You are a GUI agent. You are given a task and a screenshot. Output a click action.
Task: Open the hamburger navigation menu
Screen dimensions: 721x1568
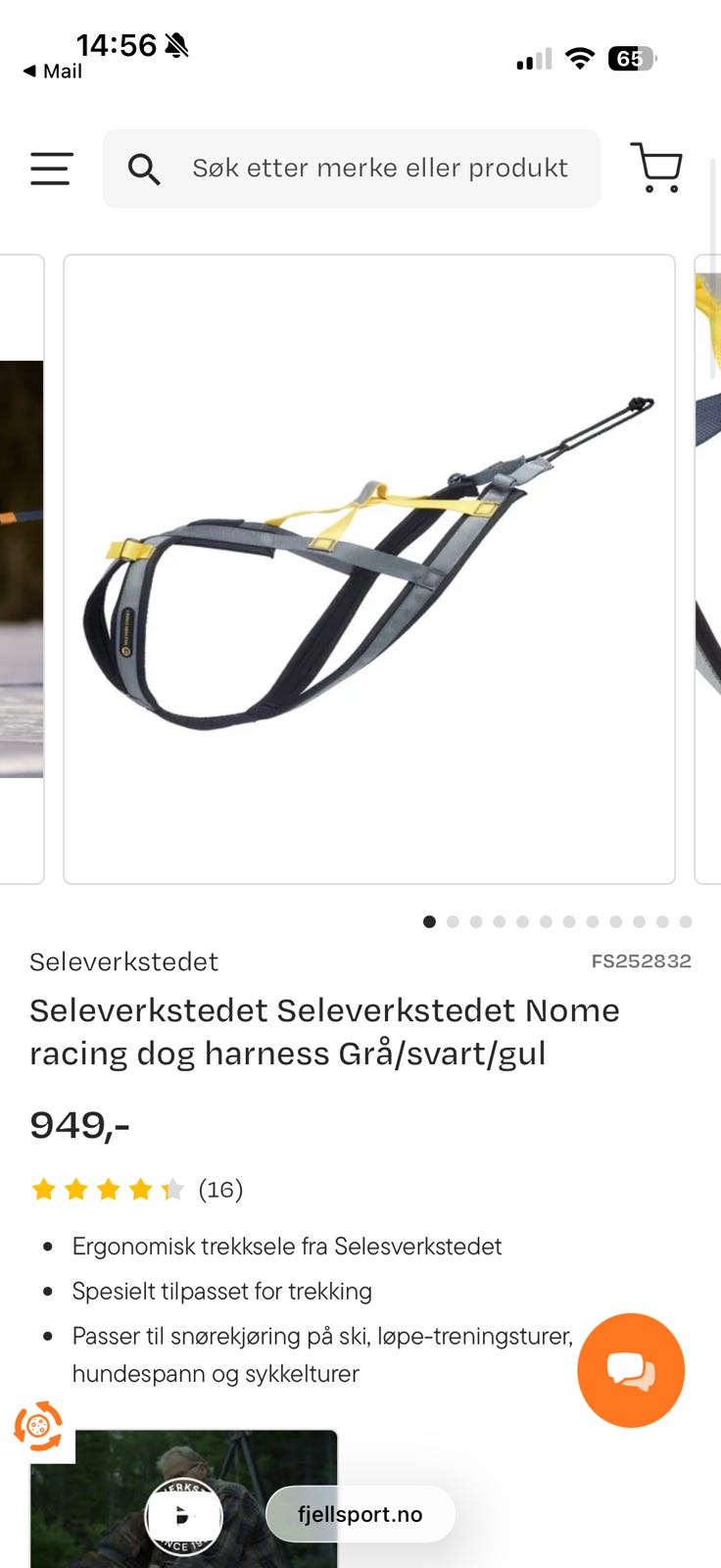[x=51, y=168]
